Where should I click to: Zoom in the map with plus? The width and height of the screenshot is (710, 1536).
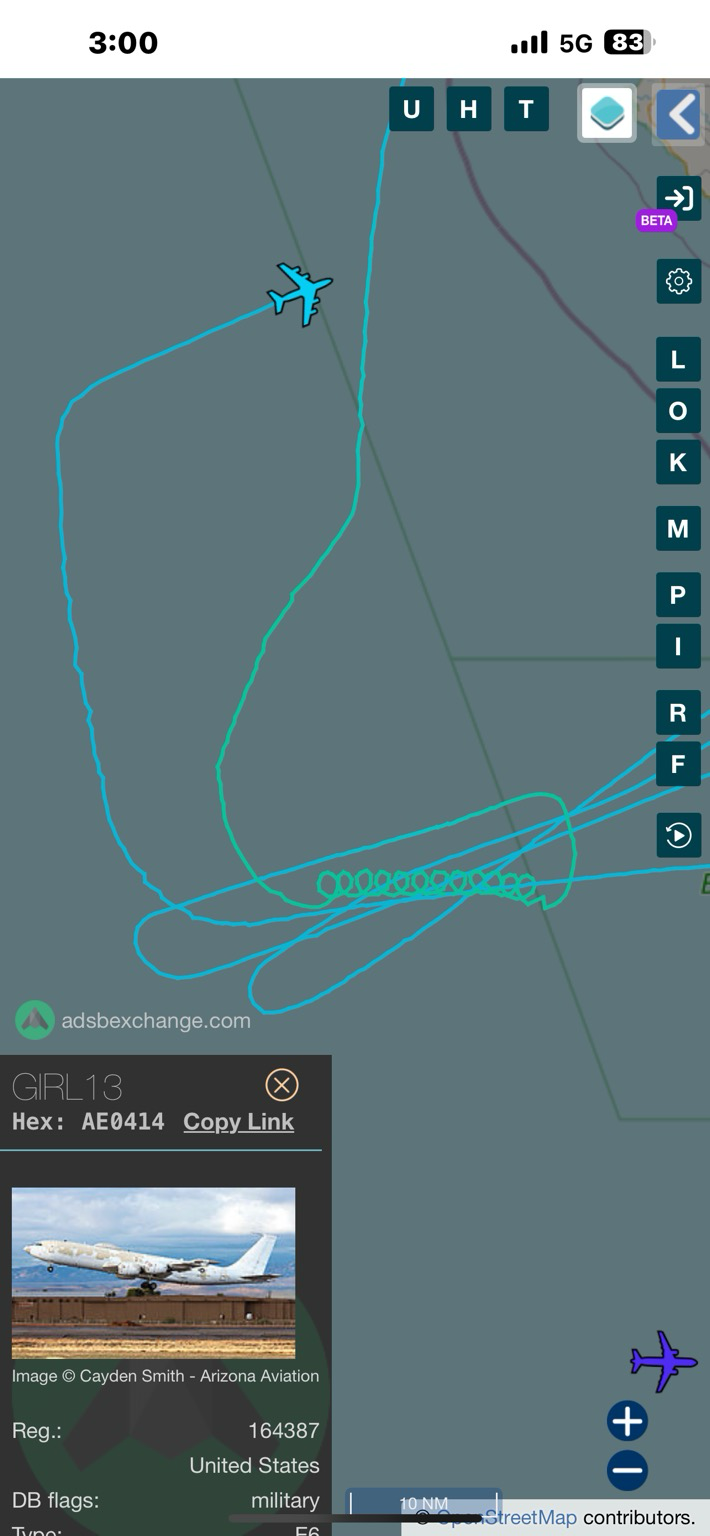coord(627,1421)
